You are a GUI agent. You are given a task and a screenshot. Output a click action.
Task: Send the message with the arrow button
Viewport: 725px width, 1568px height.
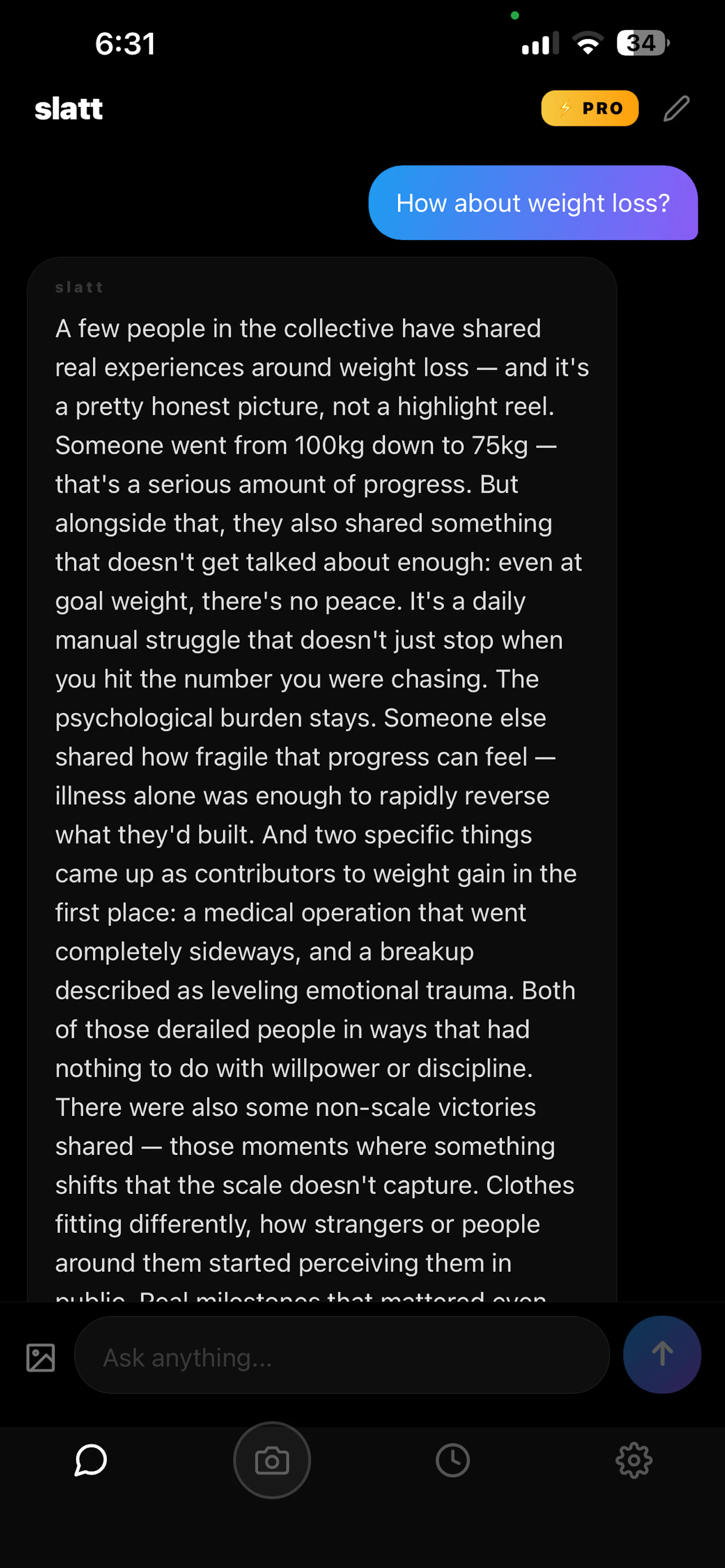click(x=662, y=1354)
